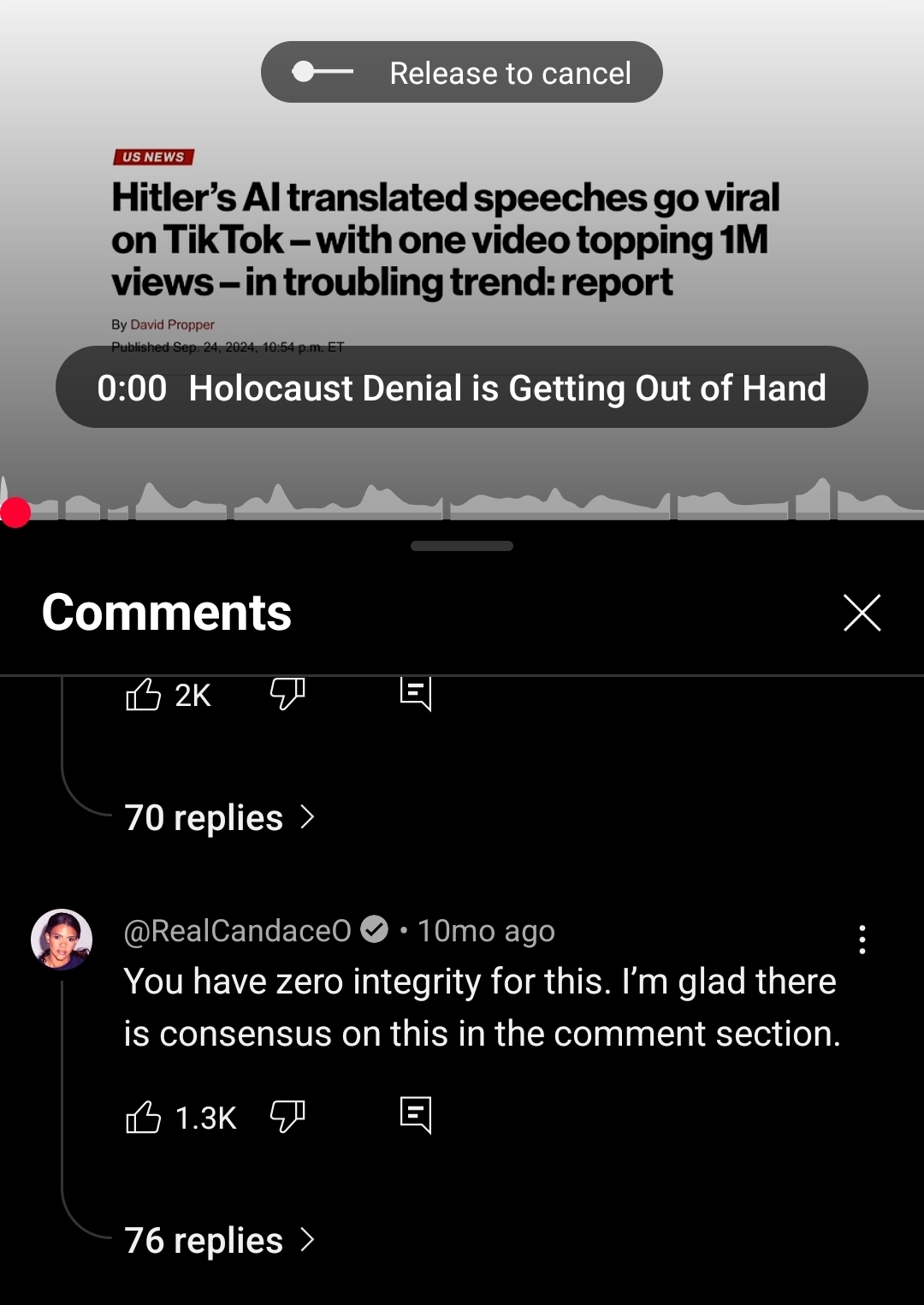Tap the comments panel drag handle

[462, 546]
